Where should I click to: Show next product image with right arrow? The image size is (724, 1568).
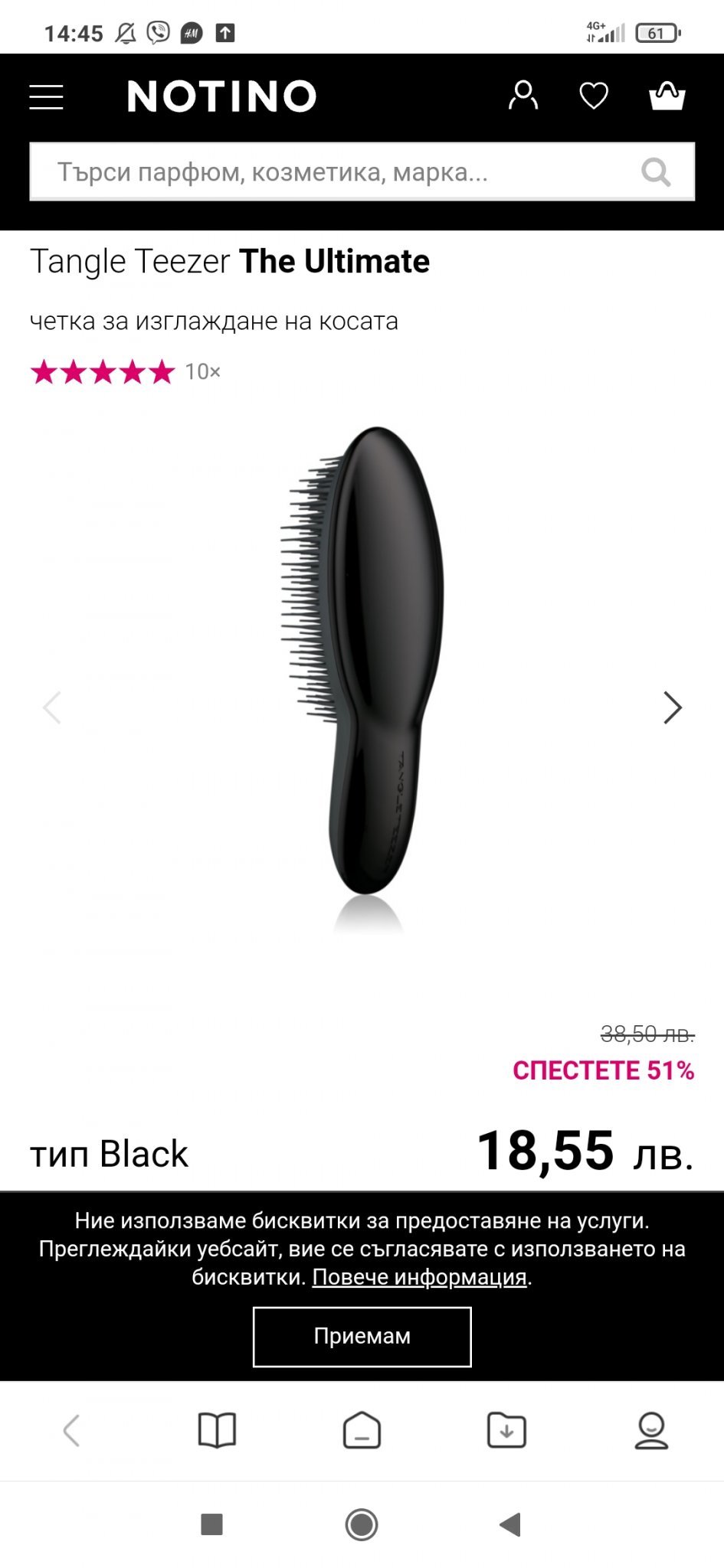[672, 707]
